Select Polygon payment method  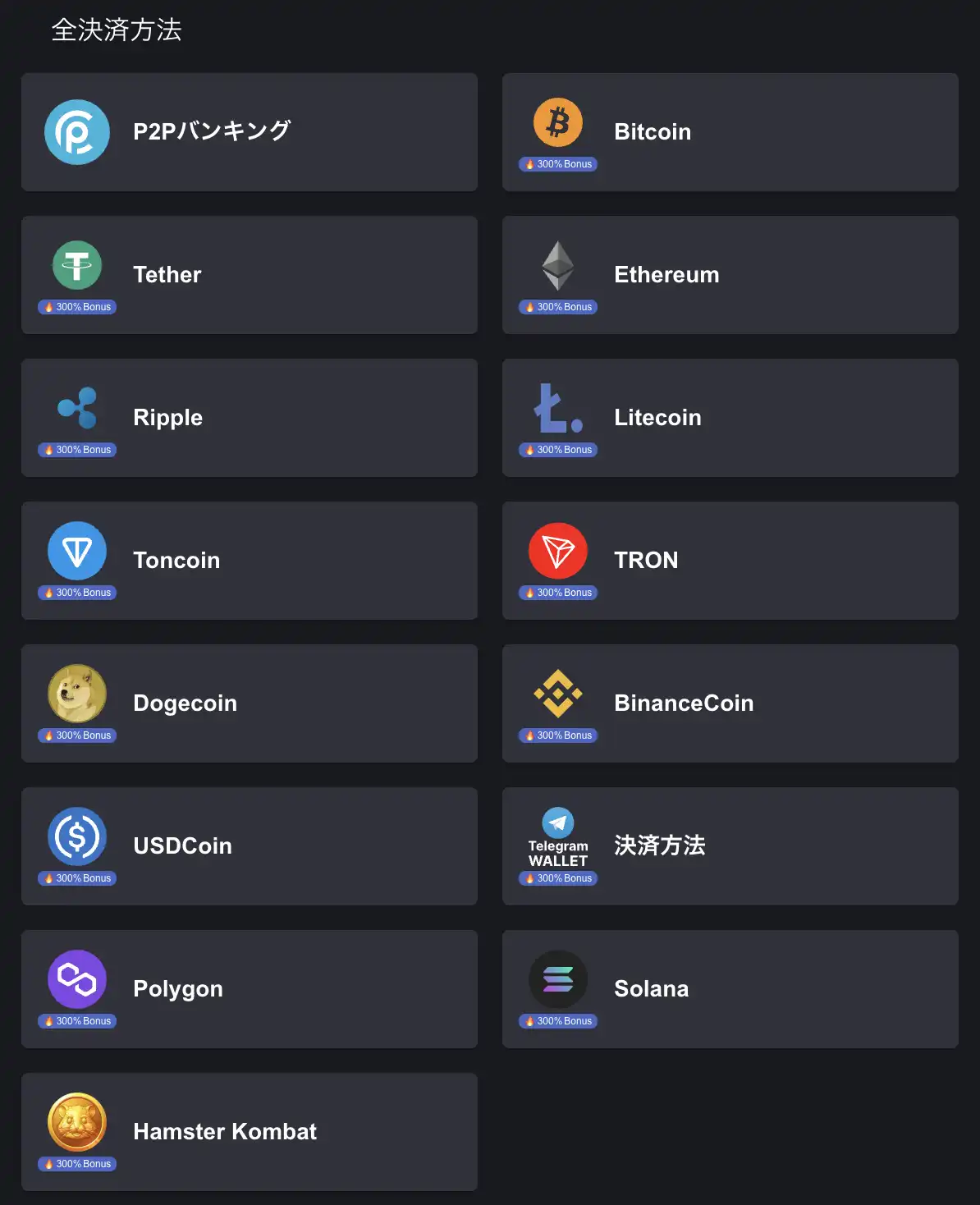(249, 989)
